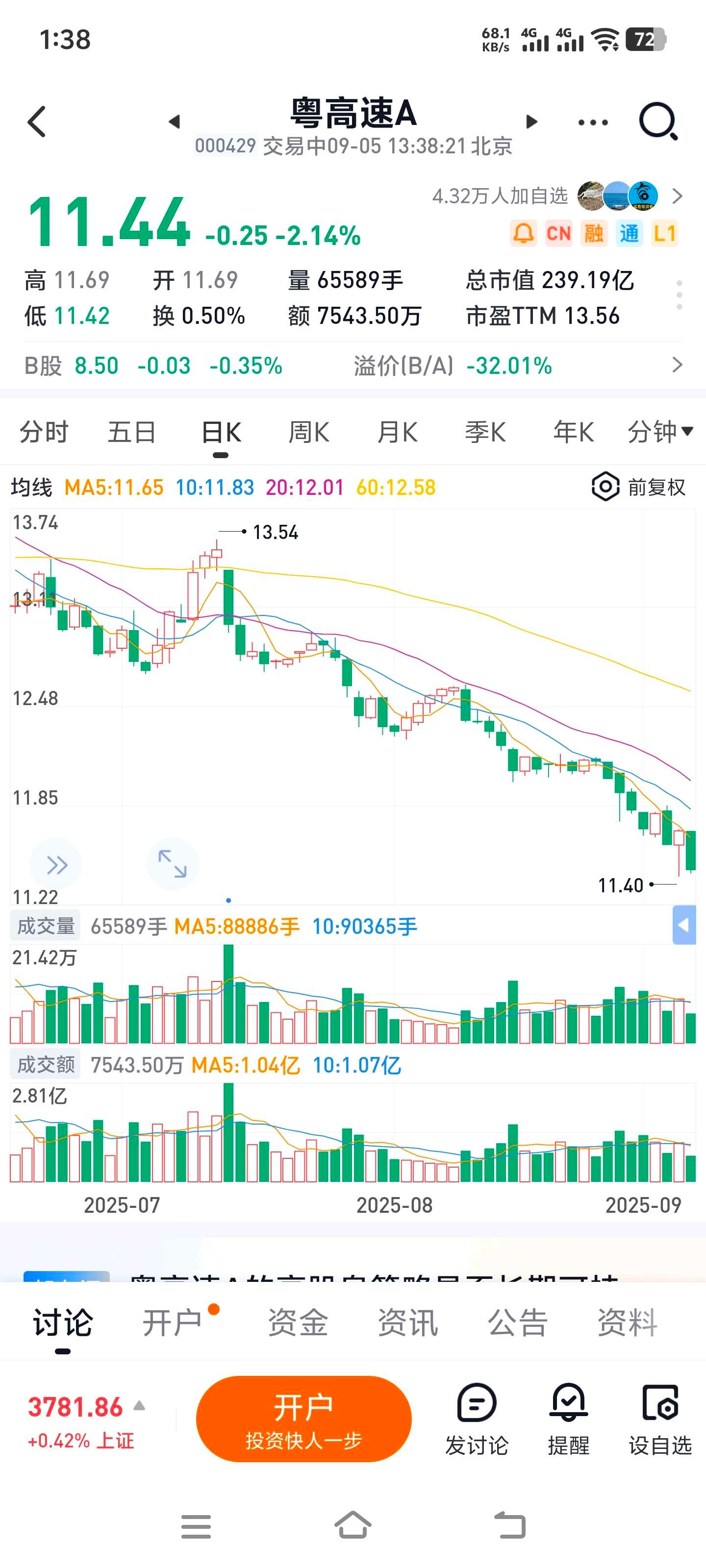Switch to previous stock with left triangle
706x1568 pixels.
[x=175, y=122]
